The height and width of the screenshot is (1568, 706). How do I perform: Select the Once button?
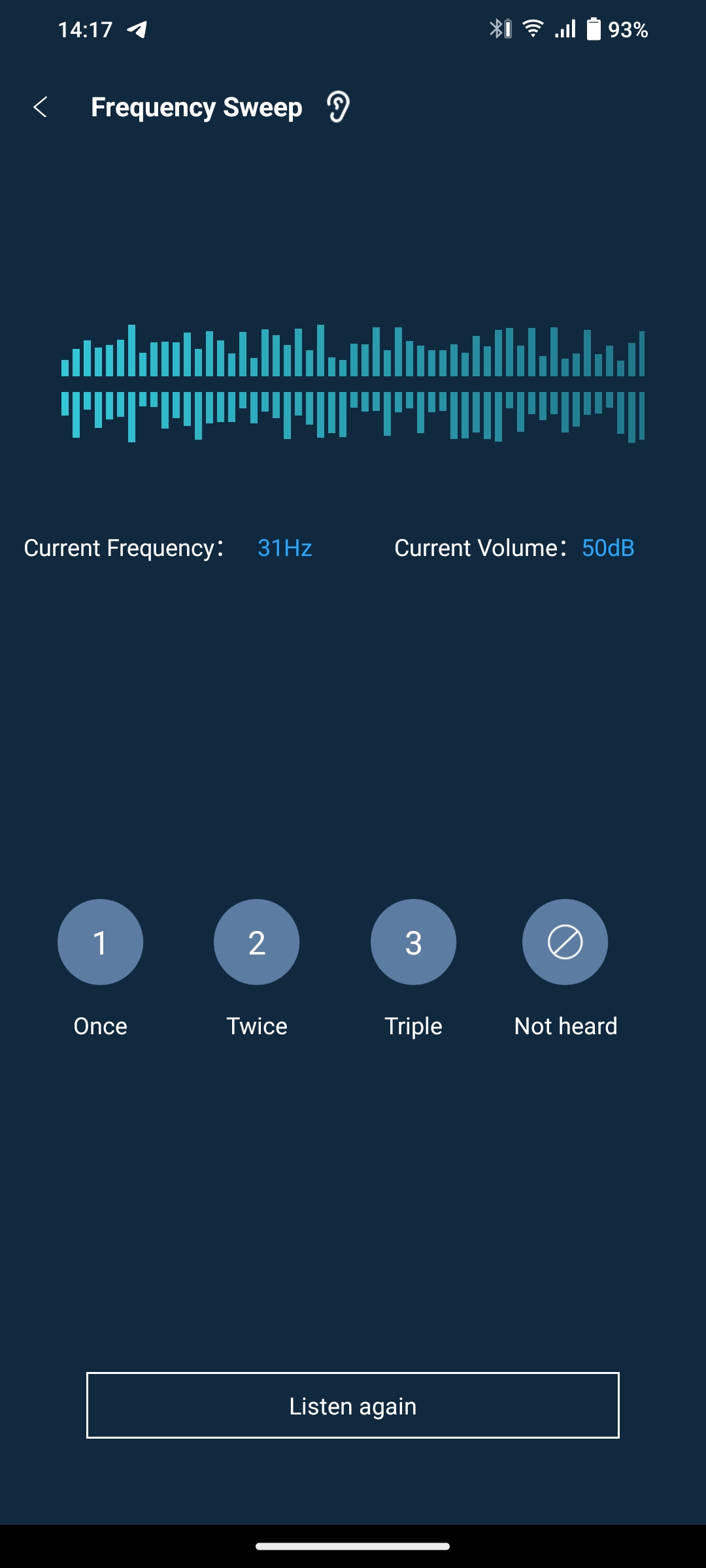(100, 941)
